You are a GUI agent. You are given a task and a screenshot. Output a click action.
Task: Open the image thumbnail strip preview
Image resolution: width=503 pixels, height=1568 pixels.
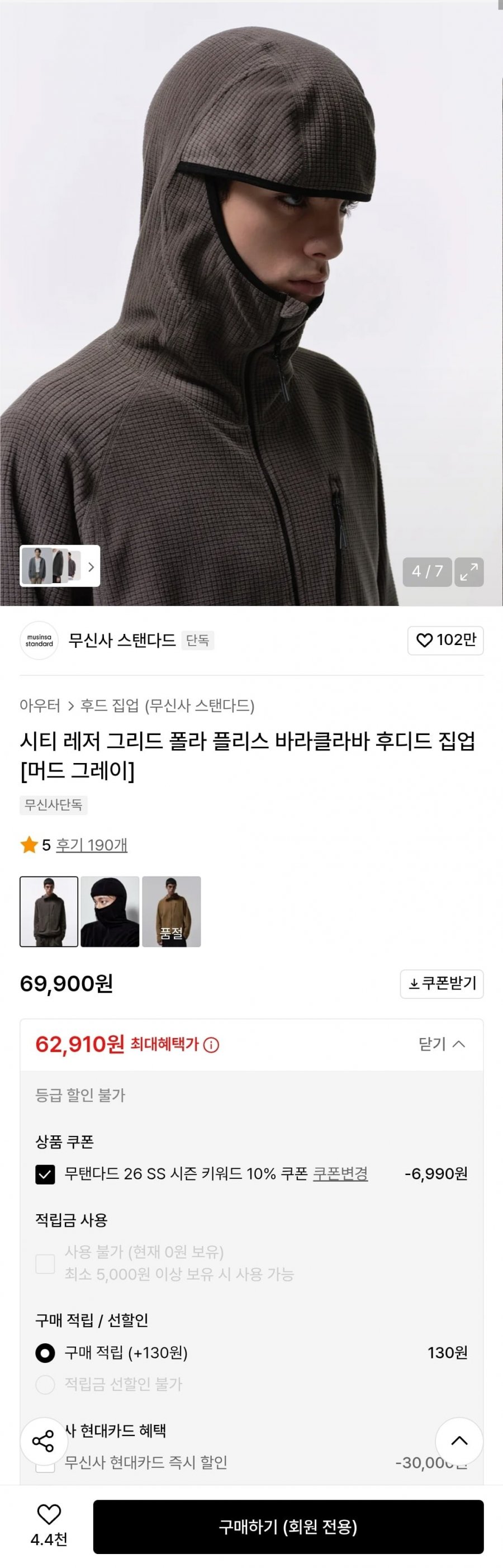[60, 566]
